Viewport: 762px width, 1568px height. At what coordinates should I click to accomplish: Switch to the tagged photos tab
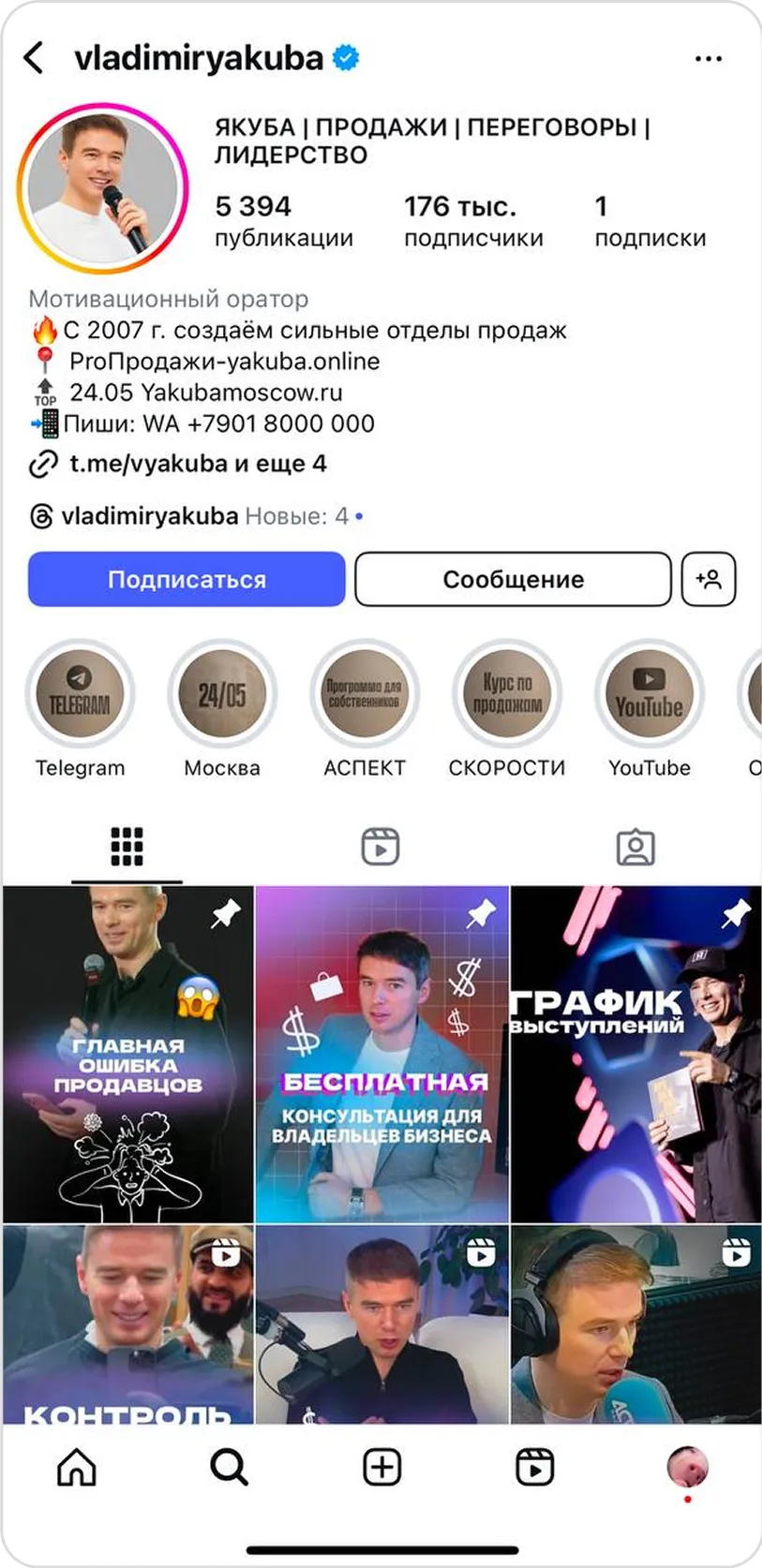coord(635,847)
